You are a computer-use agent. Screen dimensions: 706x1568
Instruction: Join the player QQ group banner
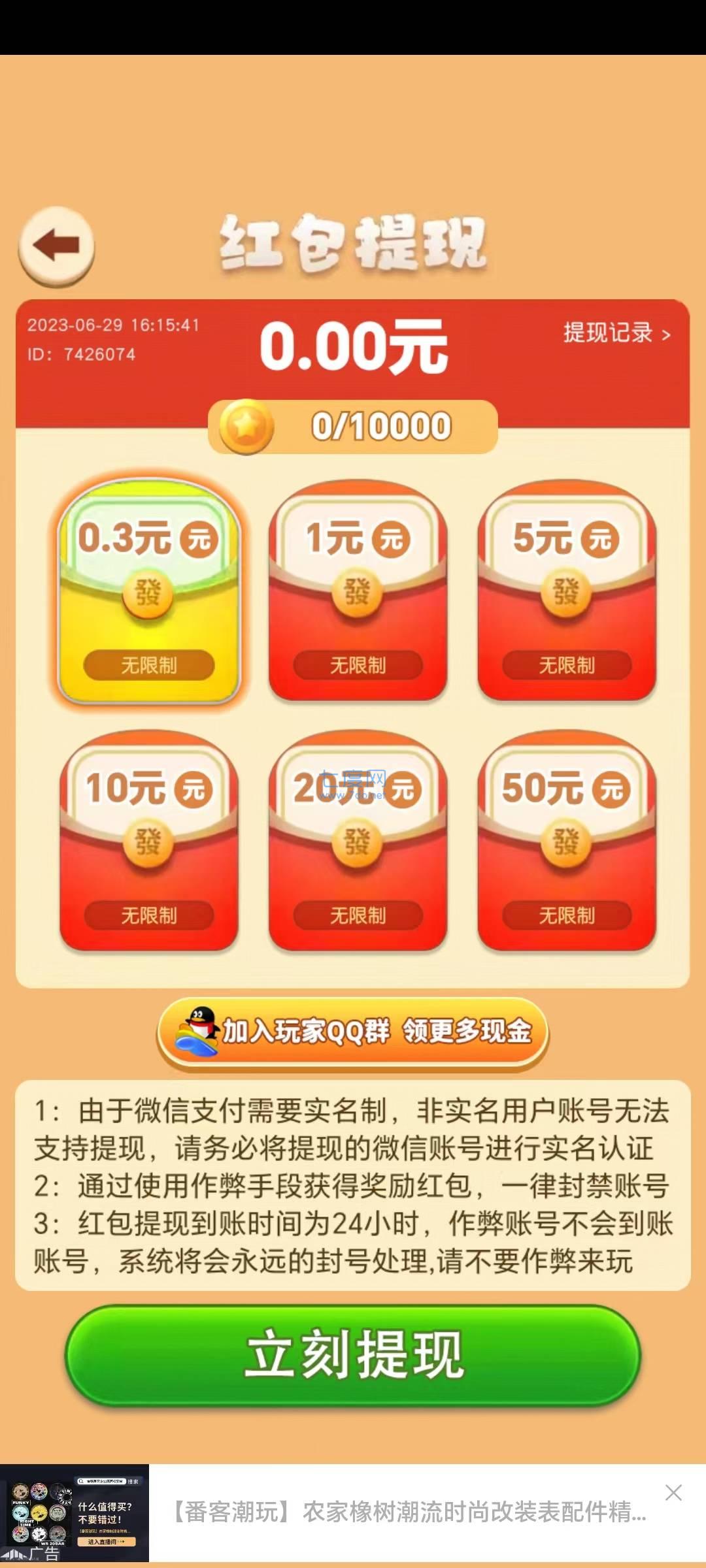(353, 1032)
